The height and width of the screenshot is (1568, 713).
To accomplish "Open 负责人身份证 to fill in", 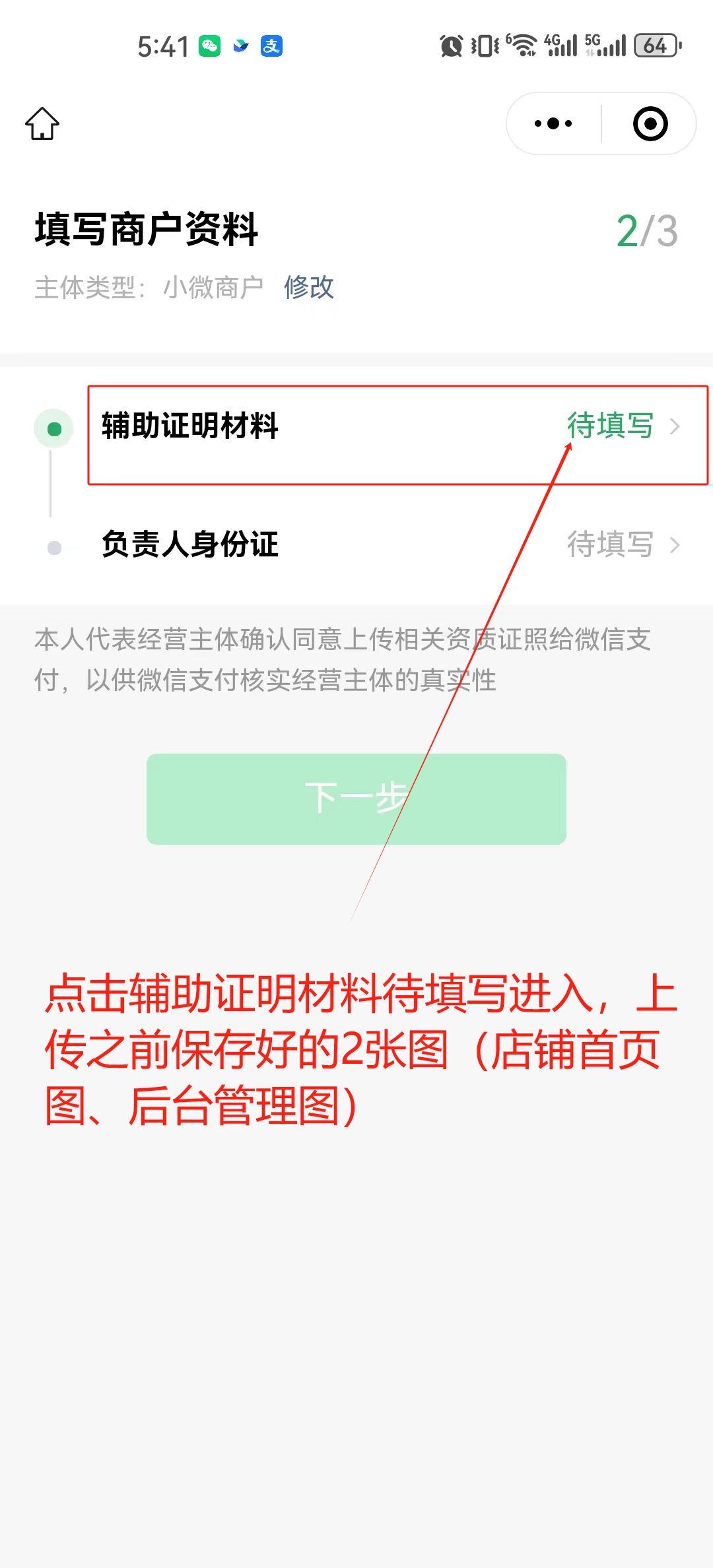I will [x=396, y=545].
